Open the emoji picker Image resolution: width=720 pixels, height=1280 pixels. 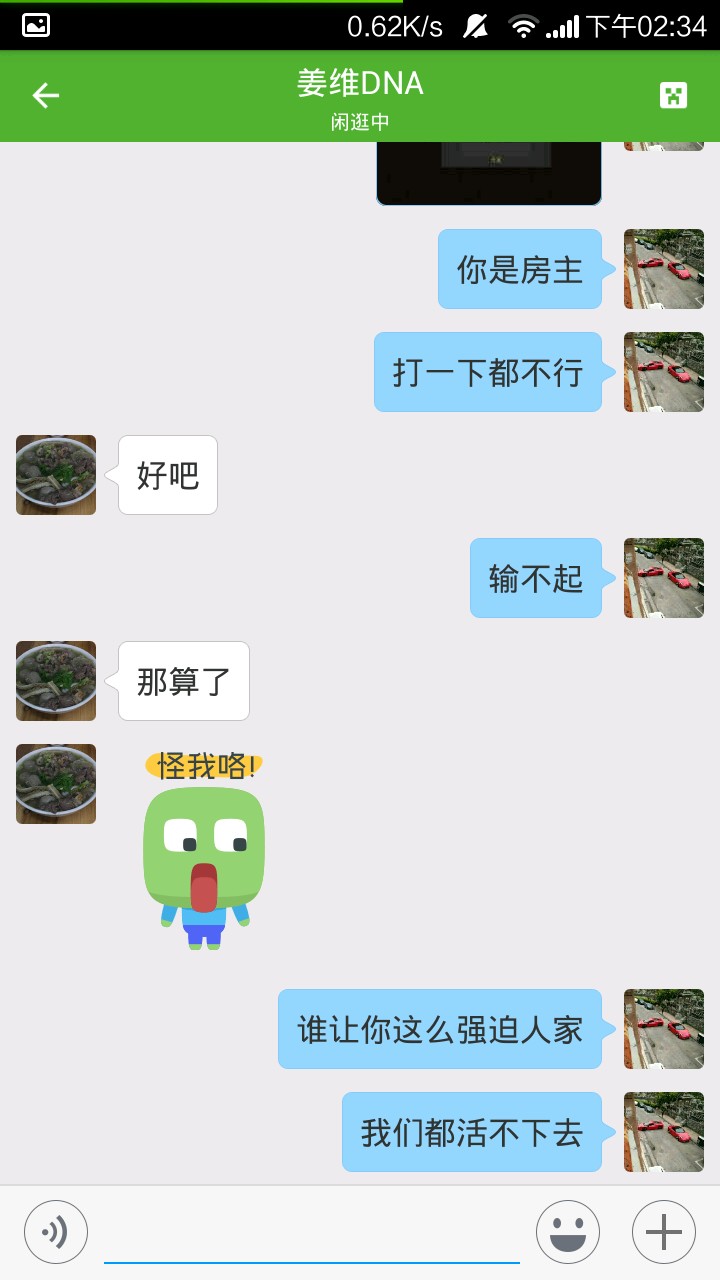tap(568, 1232)
